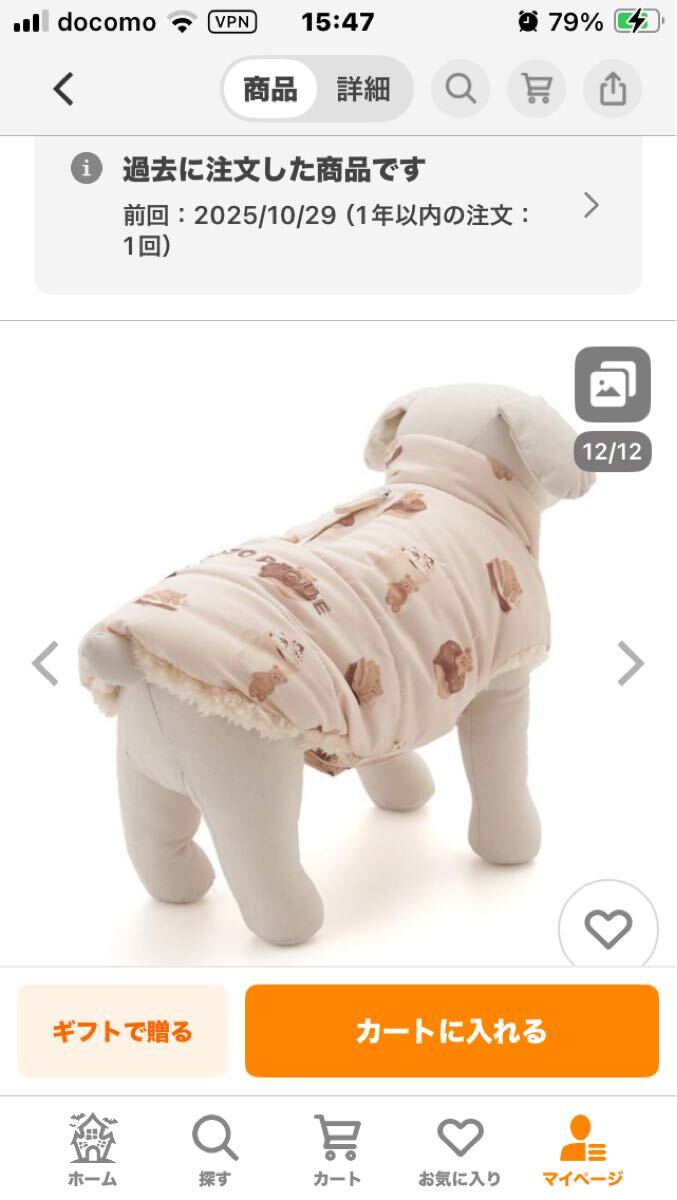The image size is (677, 1200).
Task: Open the cart icon in the top bar
Action: pos(537,89)
